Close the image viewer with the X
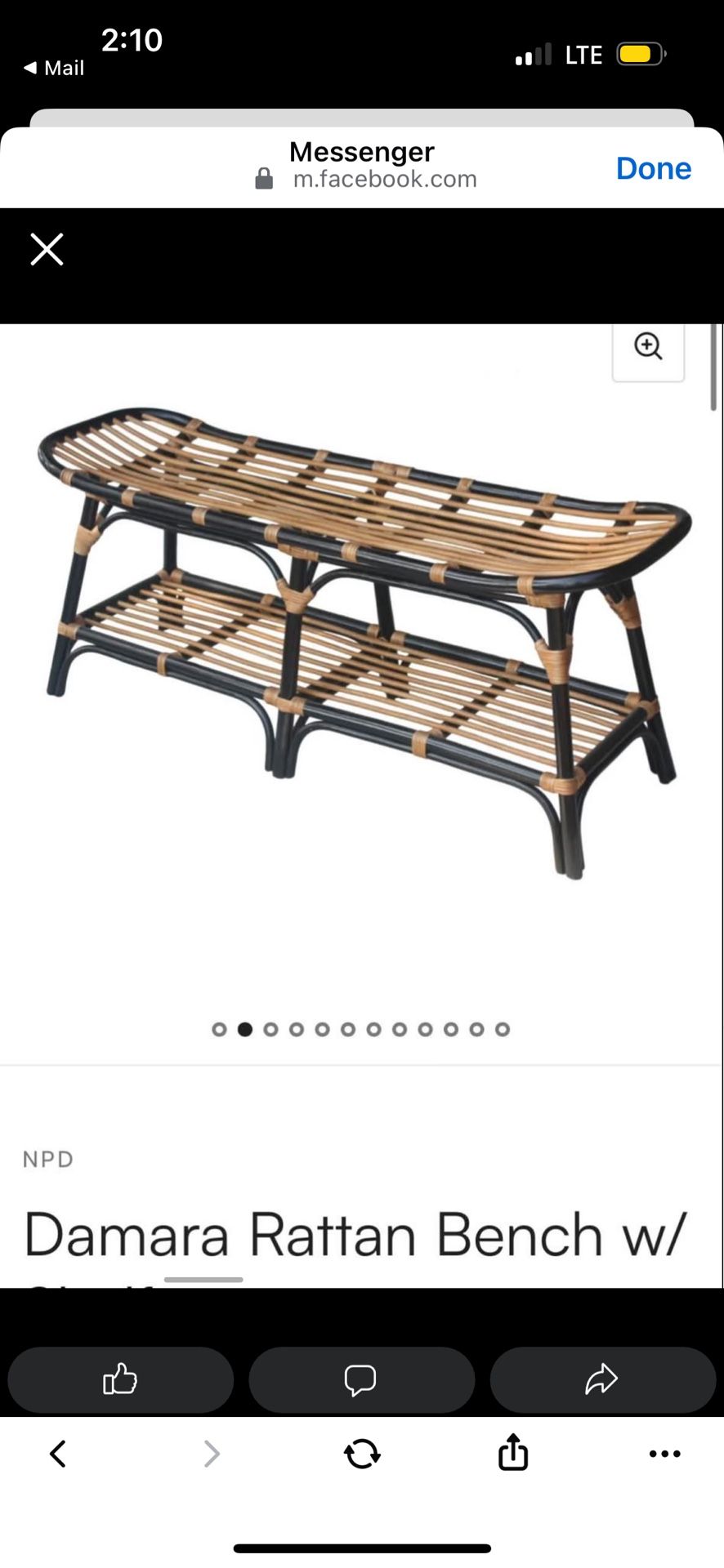 [x=47, y=249]
